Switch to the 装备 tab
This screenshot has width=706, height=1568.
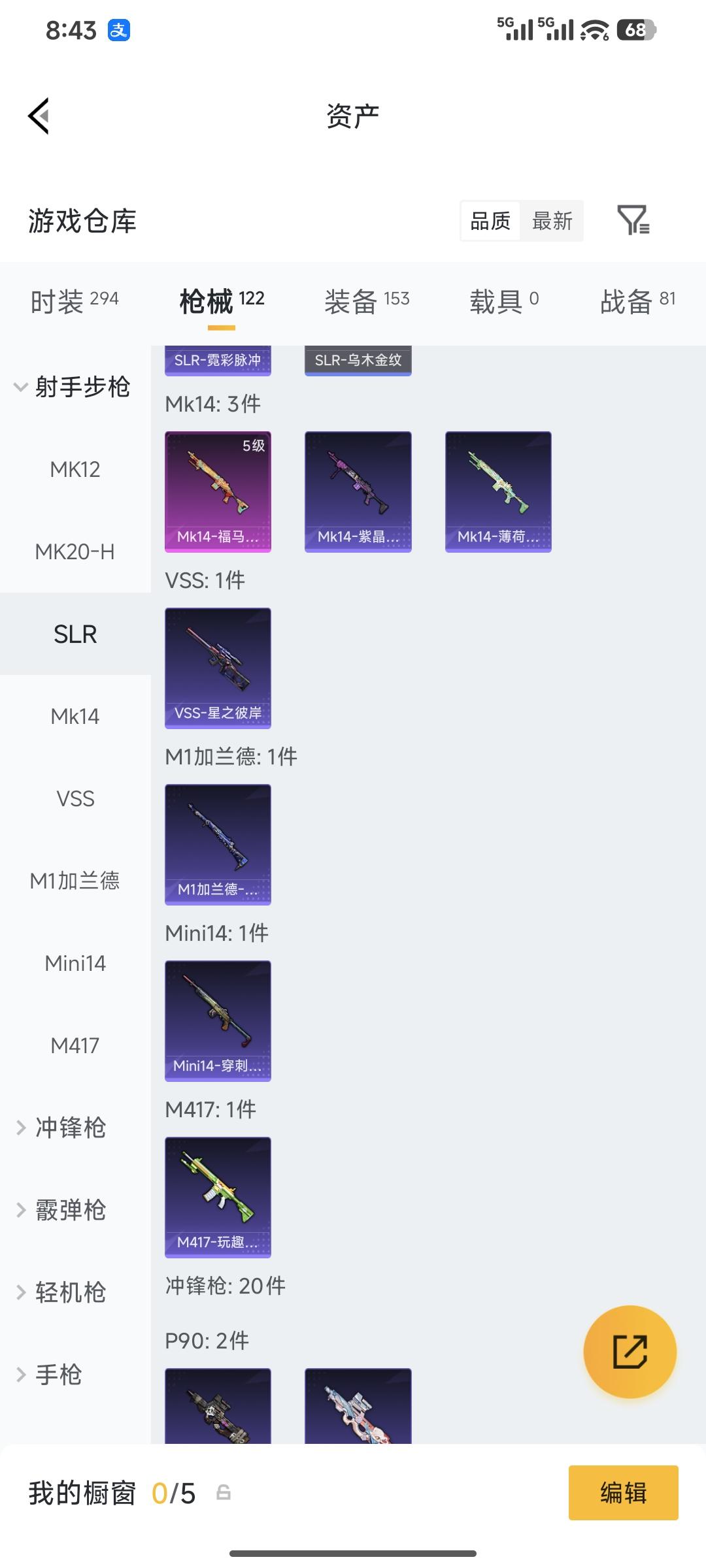(x=367, y=300)
